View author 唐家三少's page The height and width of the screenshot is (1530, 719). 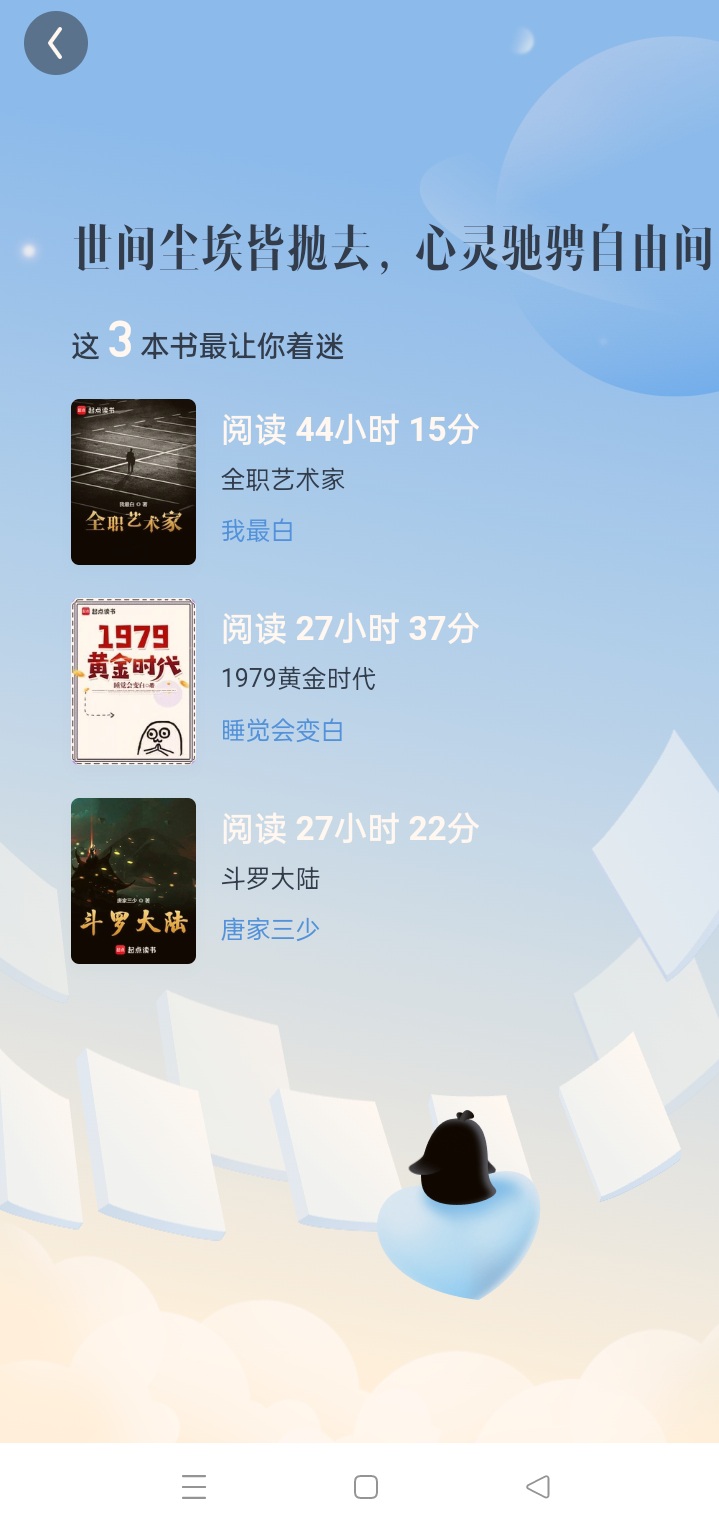(270, 930)
